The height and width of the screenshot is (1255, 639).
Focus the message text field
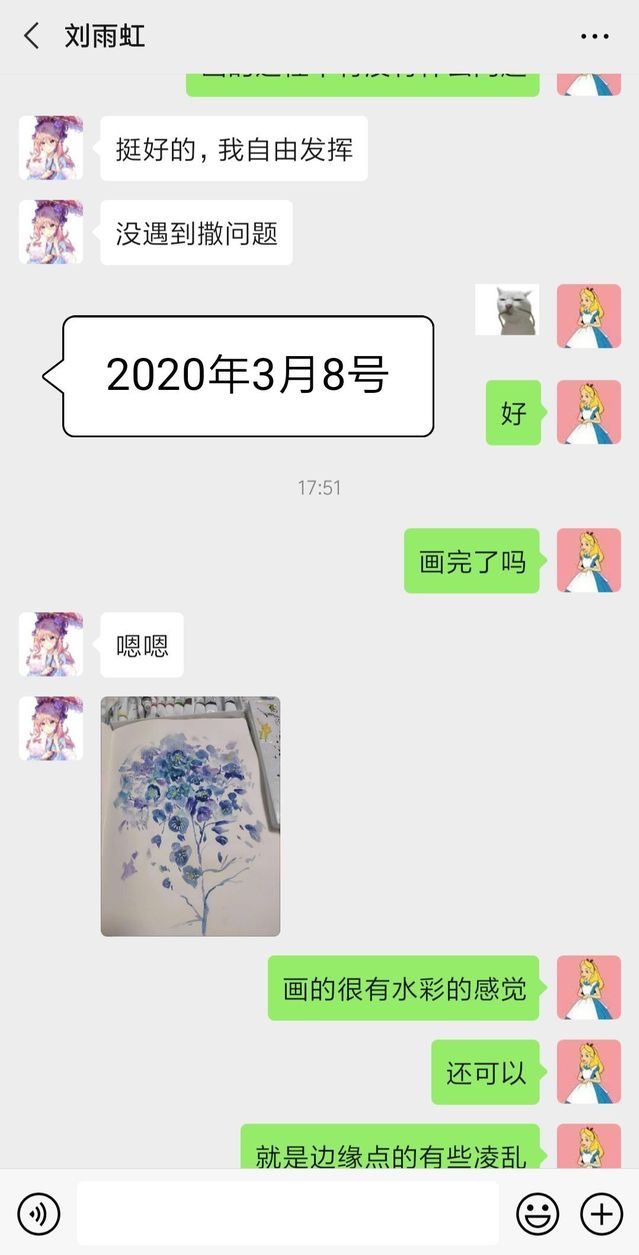[287, 1214]
